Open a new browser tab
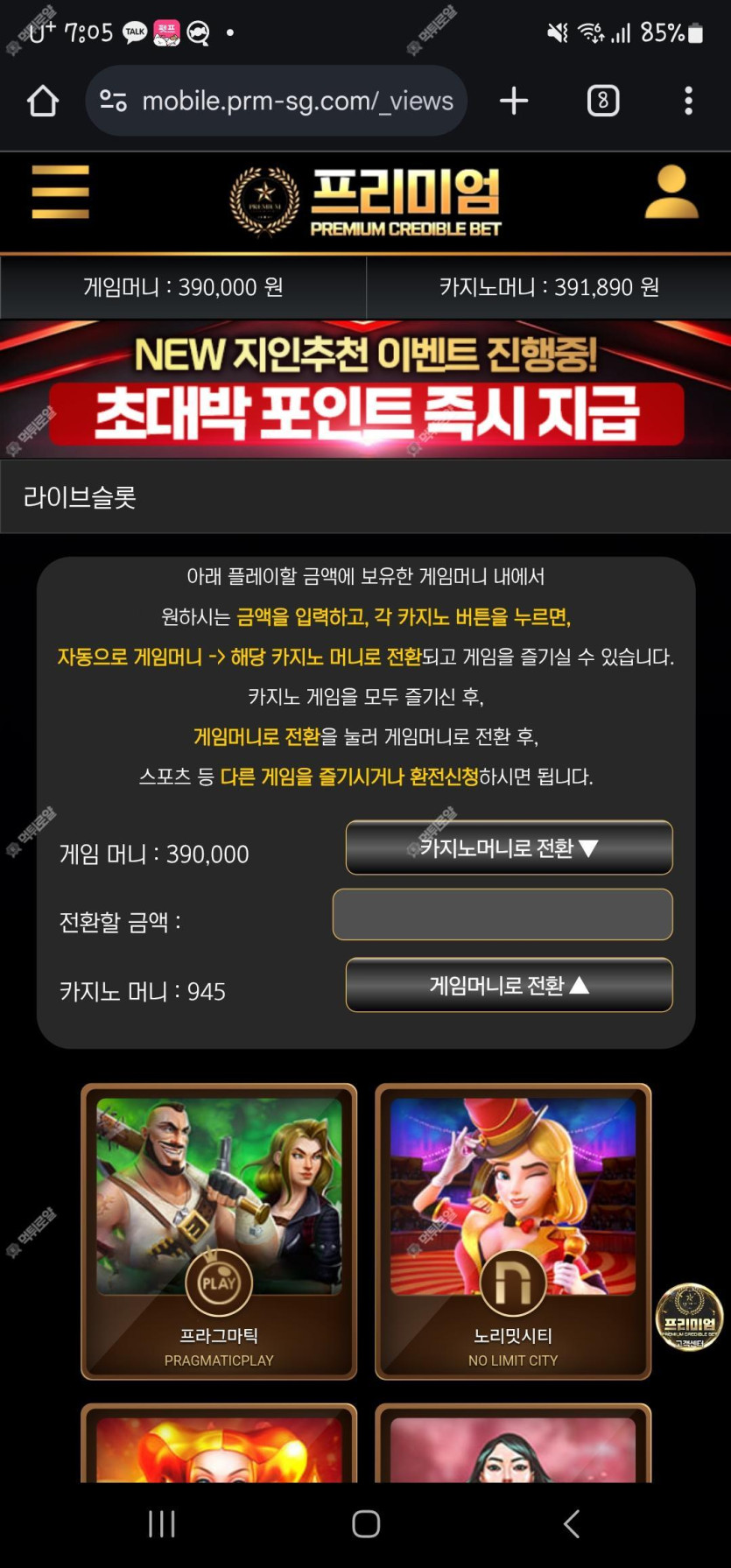Image resolution: width=731 pixels, height=1568 pixels. tap(514, 102)
